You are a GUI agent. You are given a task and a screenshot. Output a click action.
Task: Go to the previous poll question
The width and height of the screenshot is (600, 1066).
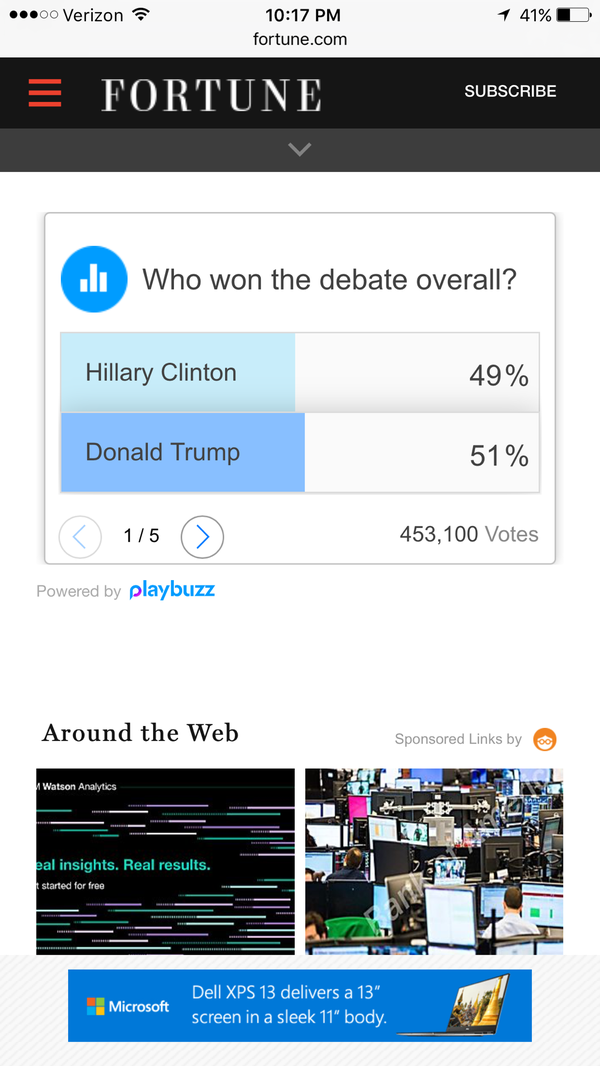coord(80,537)
